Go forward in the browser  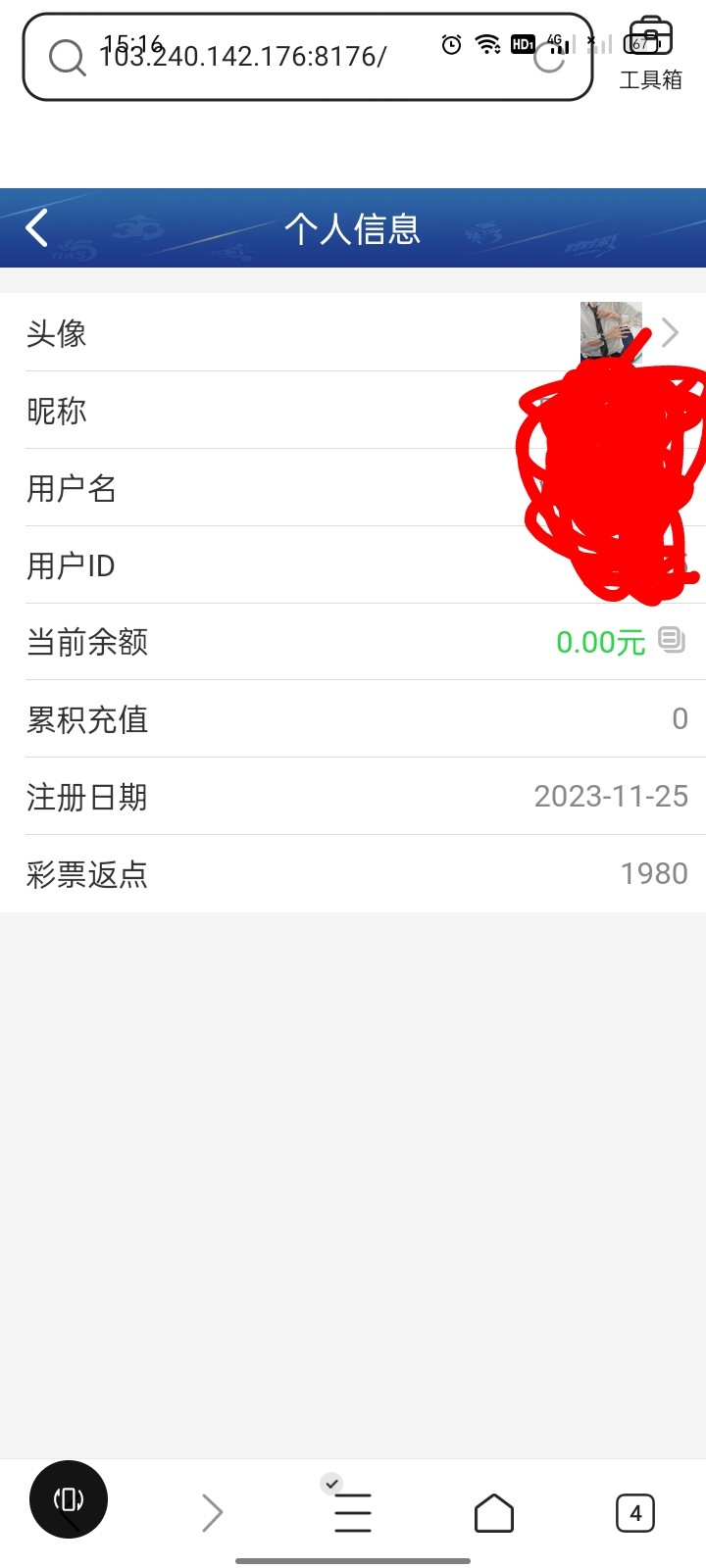pos(212,1513)
